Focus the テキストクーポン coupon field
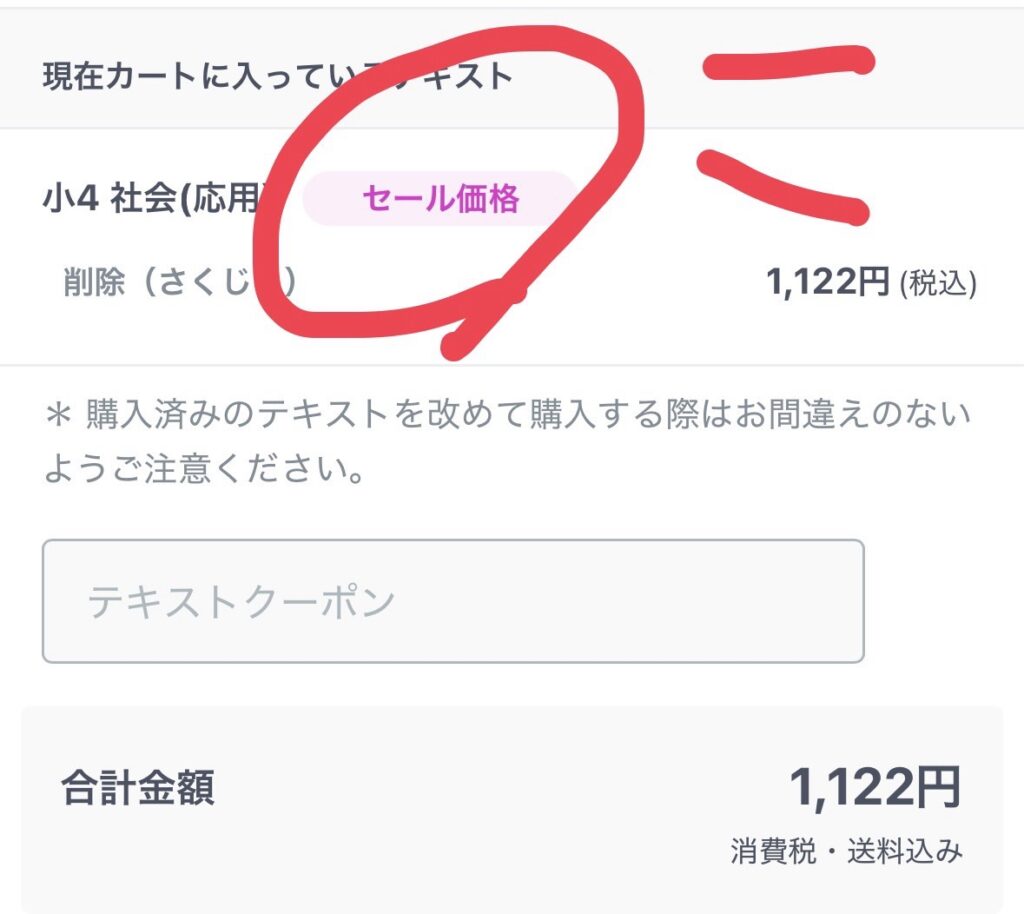1024x914 pixels. tap(452, 601)
